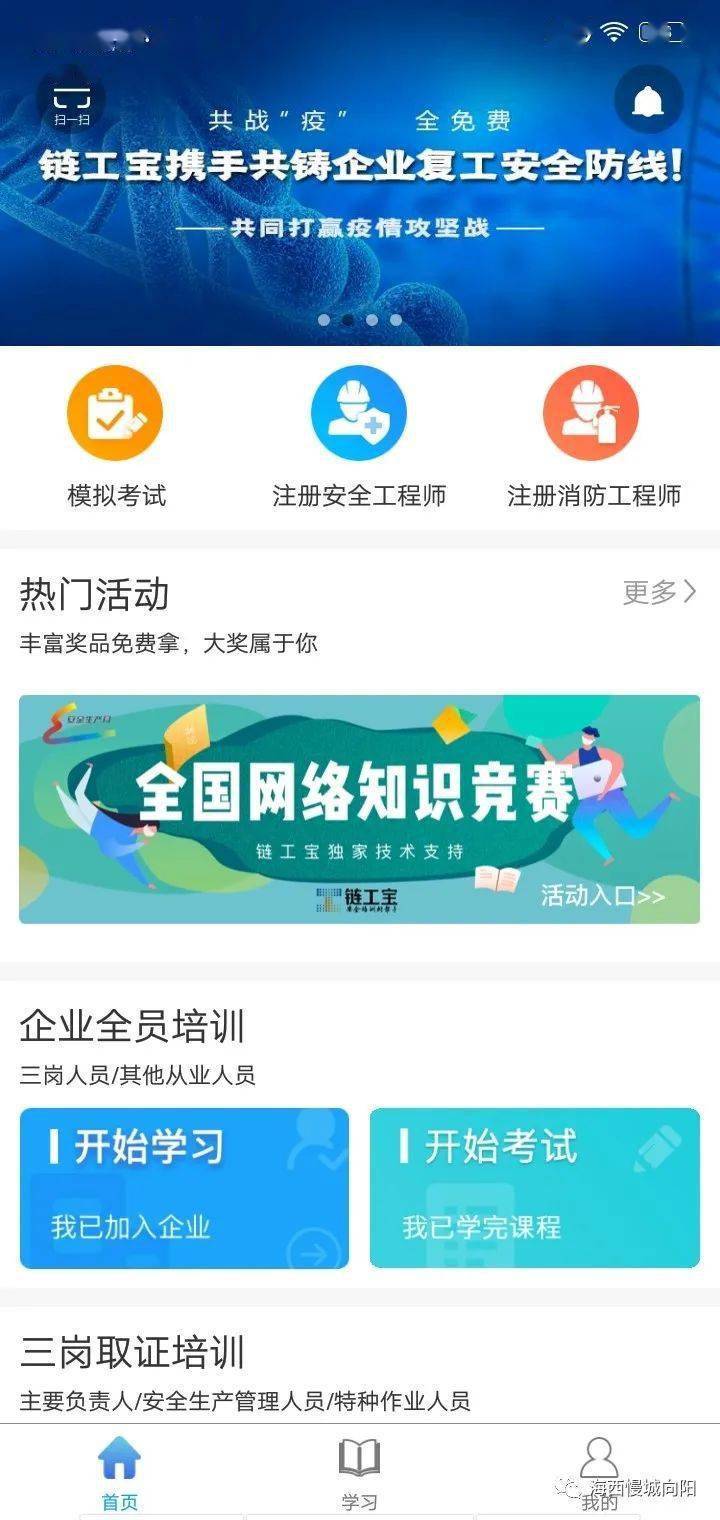Open the 扫一扫 scan icon
Image resolution: width=720 pixels, height=1520 pixels.
click(71, 100)
